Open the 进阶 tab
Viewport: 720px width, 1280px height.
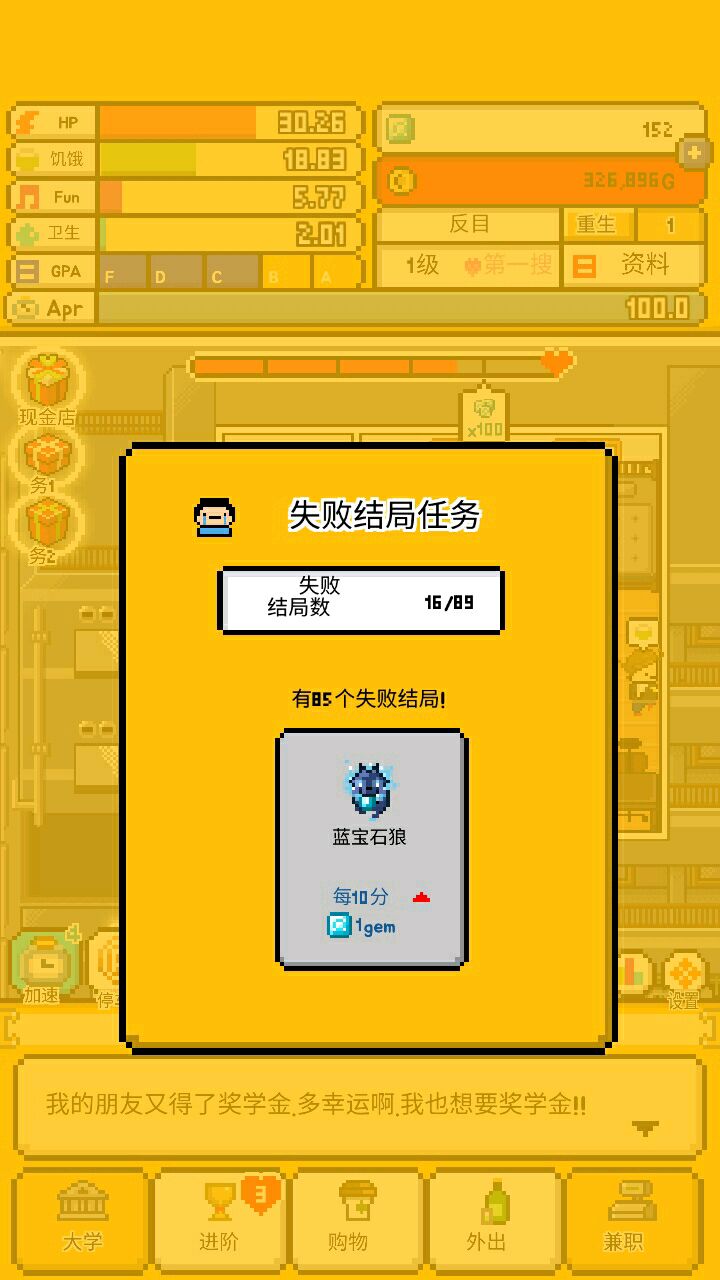220,1220
